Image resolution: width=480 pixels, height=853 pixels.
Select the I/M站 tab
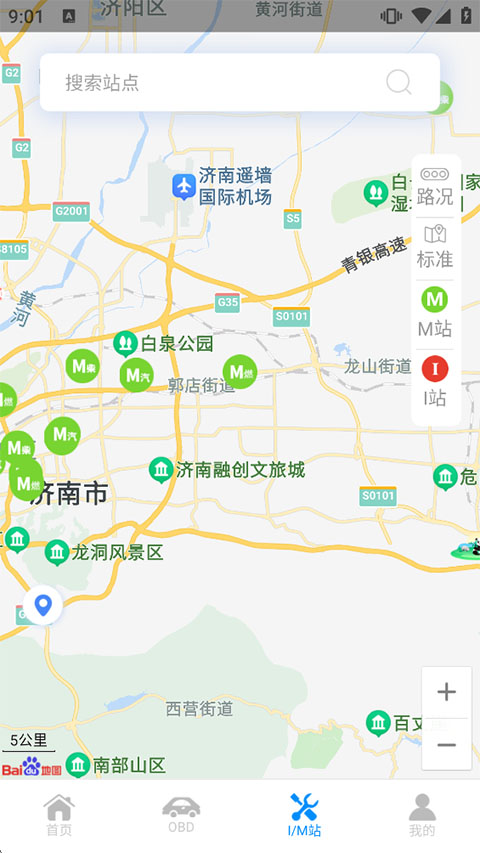click(304, 814)
